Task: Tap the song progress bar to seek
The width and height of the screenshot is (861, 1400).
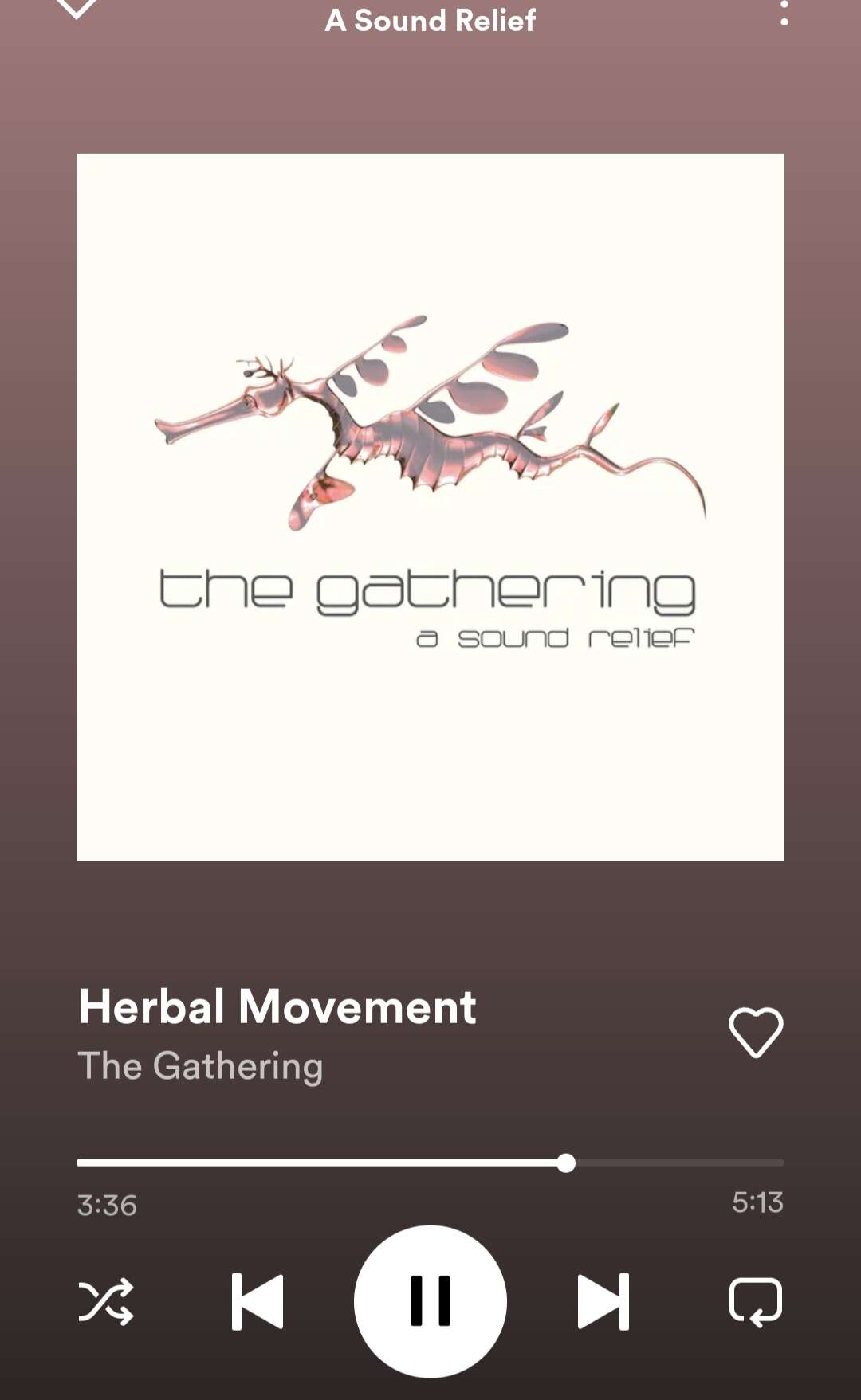Action: click(431, 1163)
